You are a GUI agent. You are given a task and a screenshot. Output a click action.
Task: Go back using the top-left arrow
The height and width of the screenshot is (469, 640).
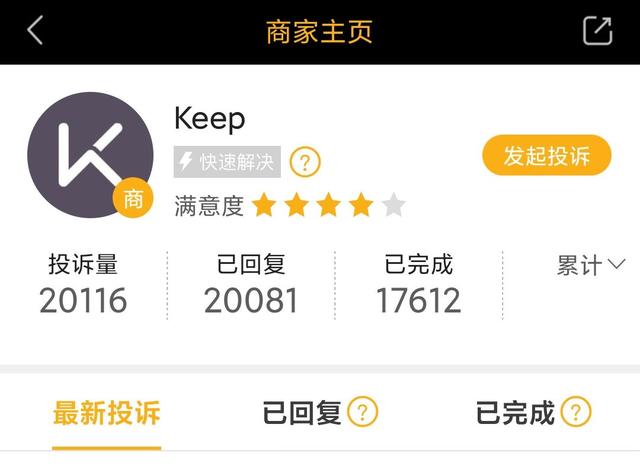click(x=35, y=31)
